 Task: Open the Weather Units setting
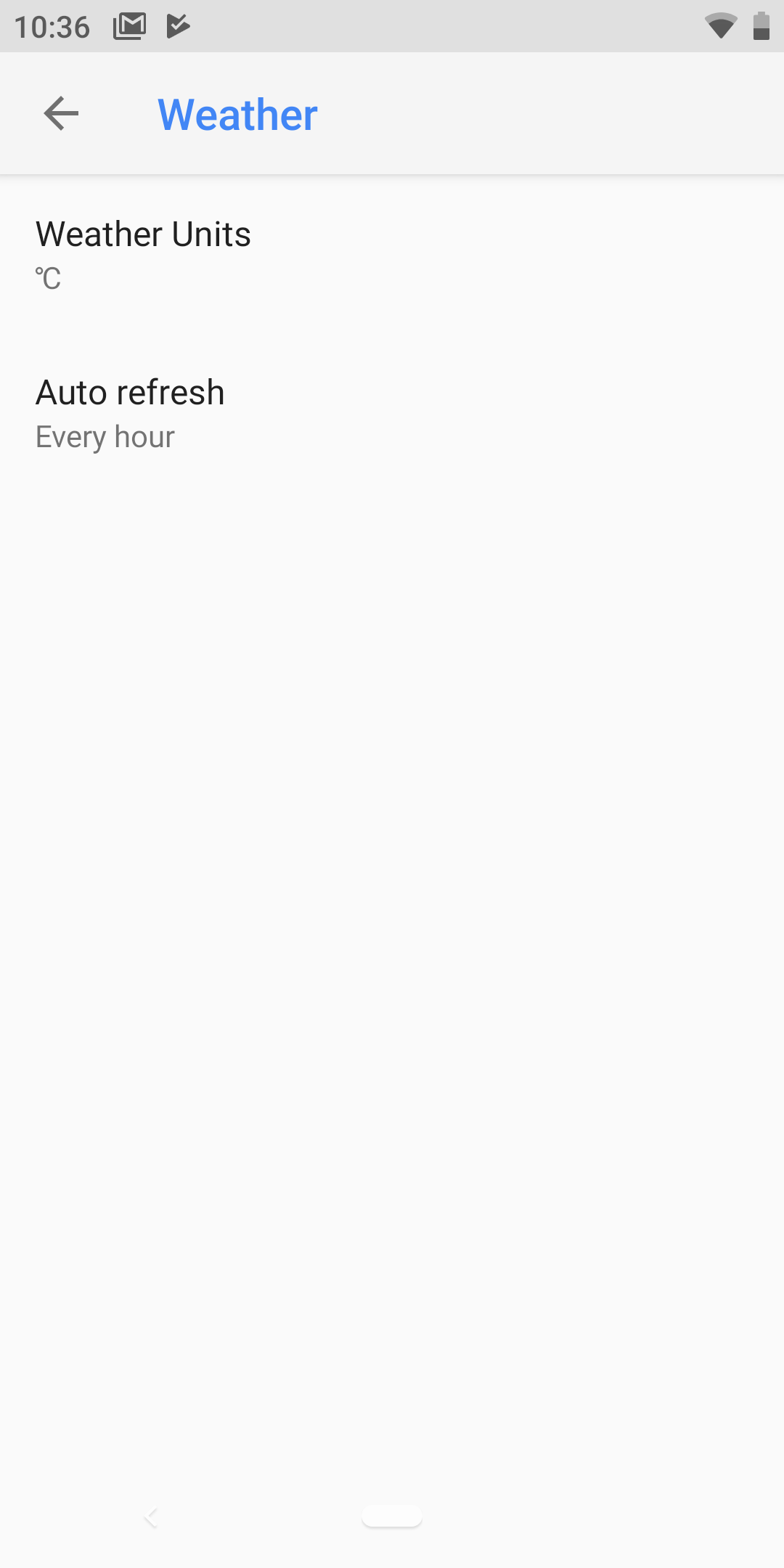click(392, 254)
